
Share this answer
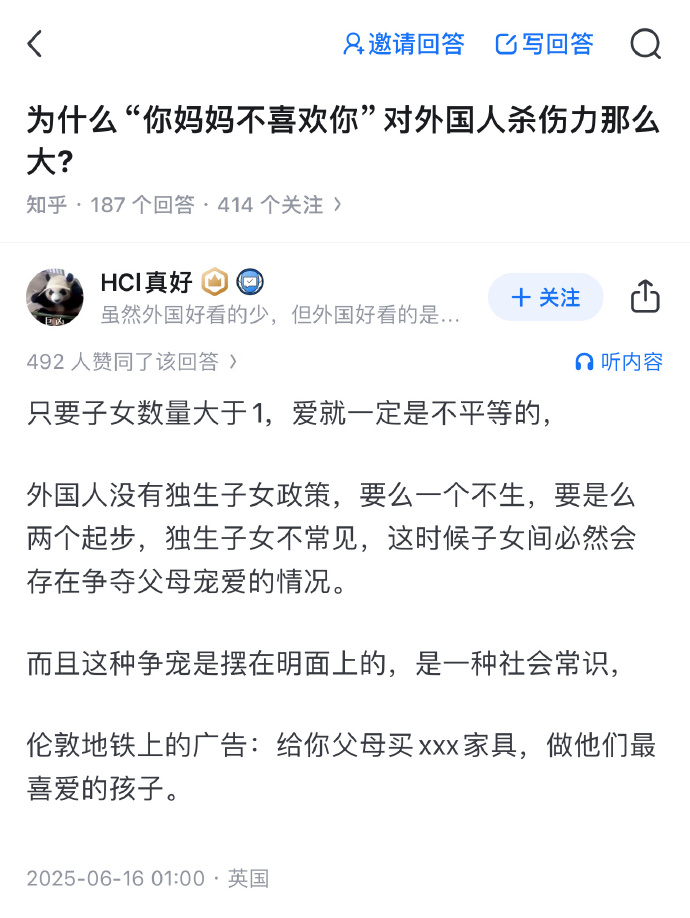click(646, 297)
